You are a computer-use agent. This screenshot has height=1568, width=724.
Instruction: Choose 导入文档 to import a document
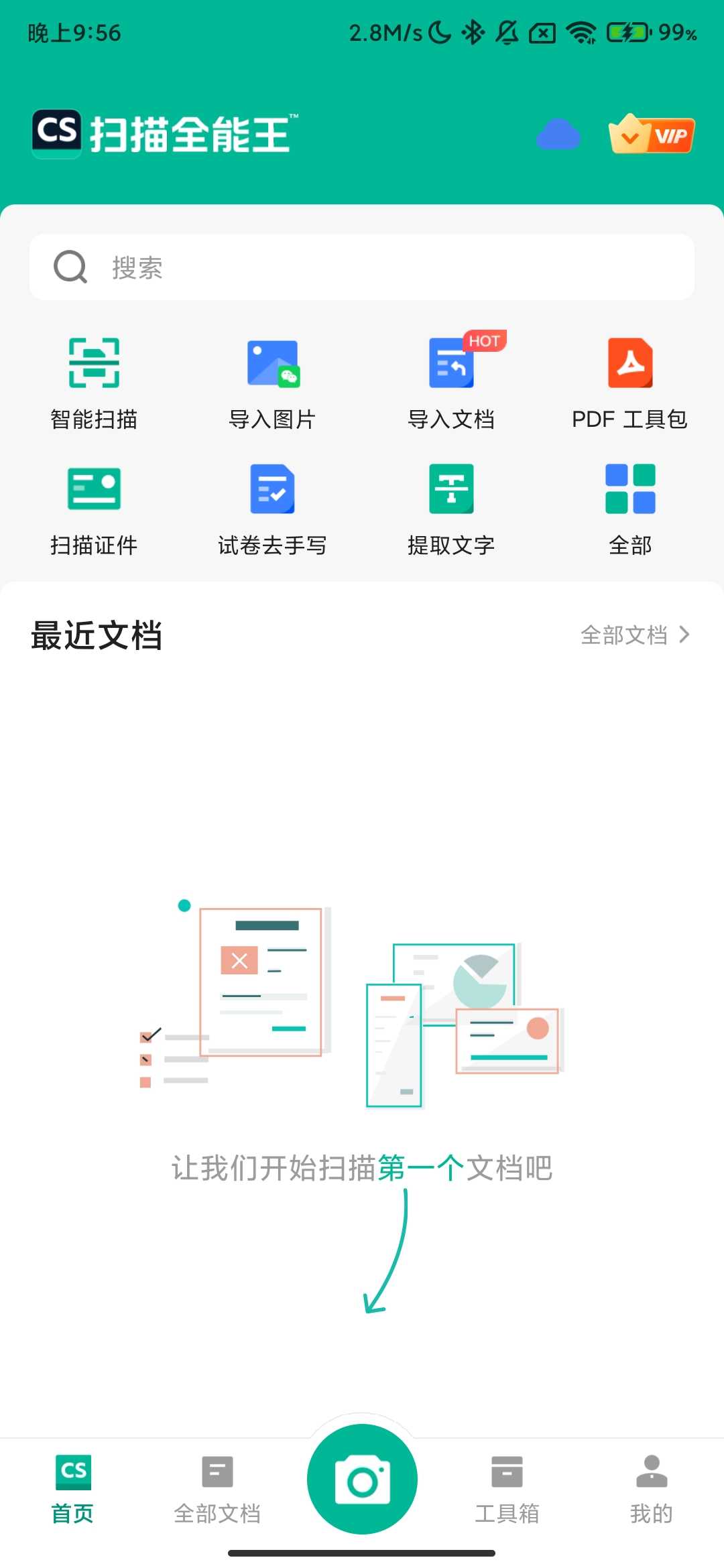click(x=451, y=383)
